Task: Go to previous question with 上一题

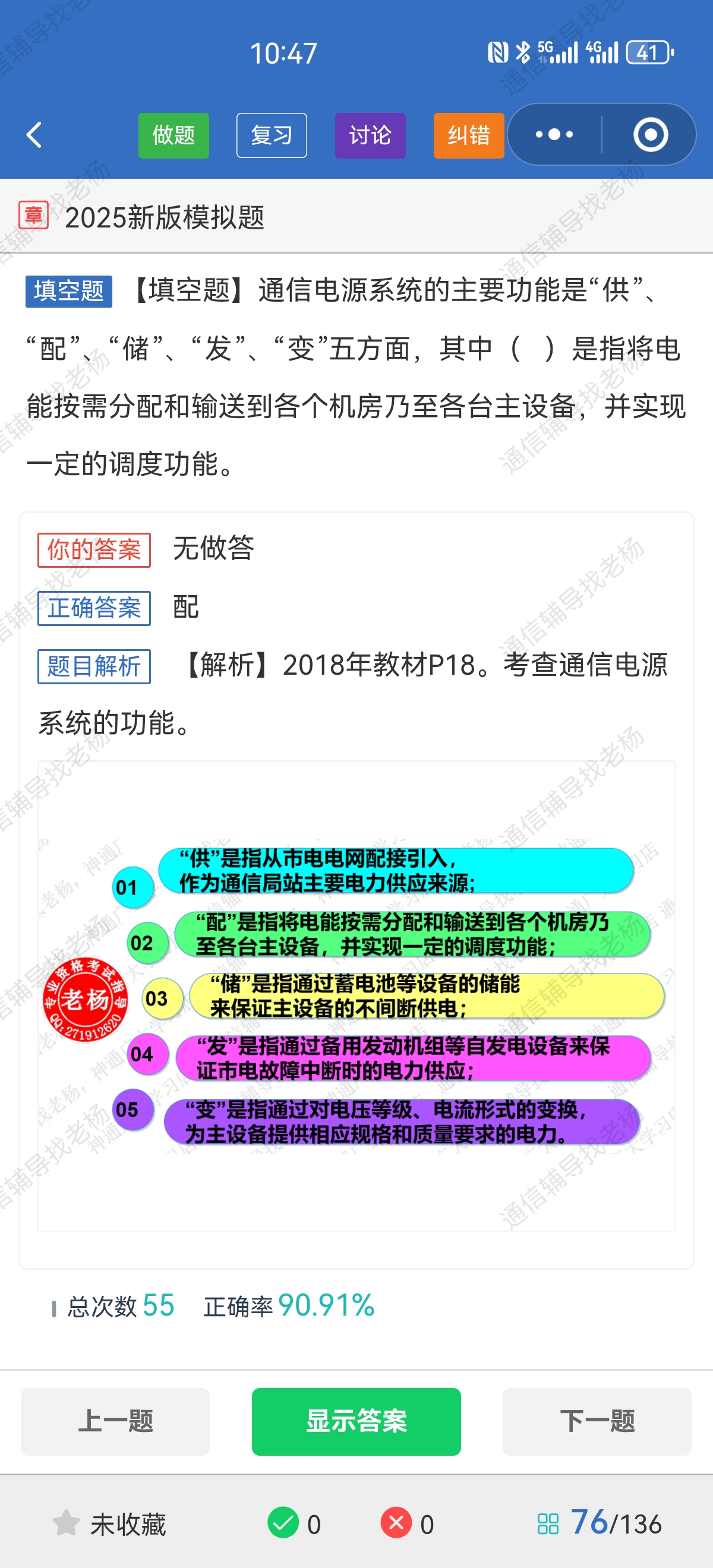Action: pyautogui.click(x=115, y=1421)
